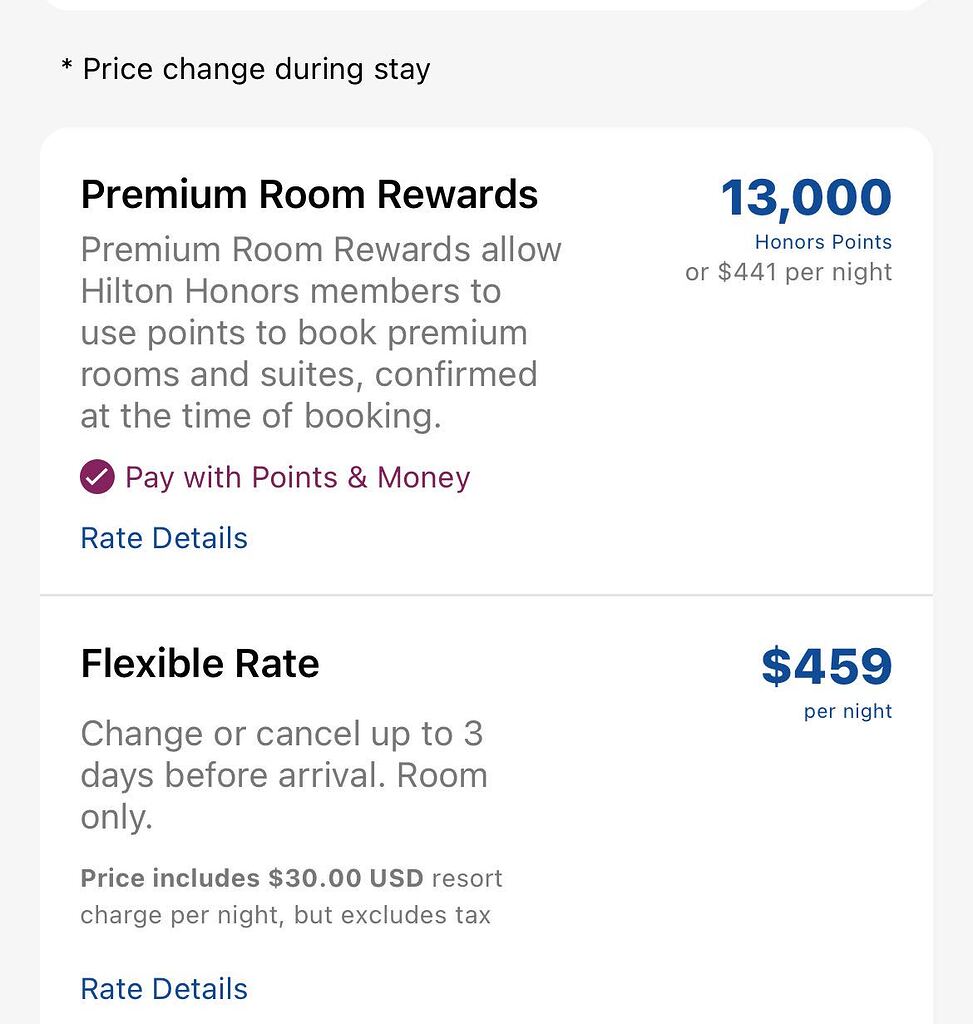Click the asterisk next to the price change note
This screenshot has height=1024, width=973.
click(68, 68)
